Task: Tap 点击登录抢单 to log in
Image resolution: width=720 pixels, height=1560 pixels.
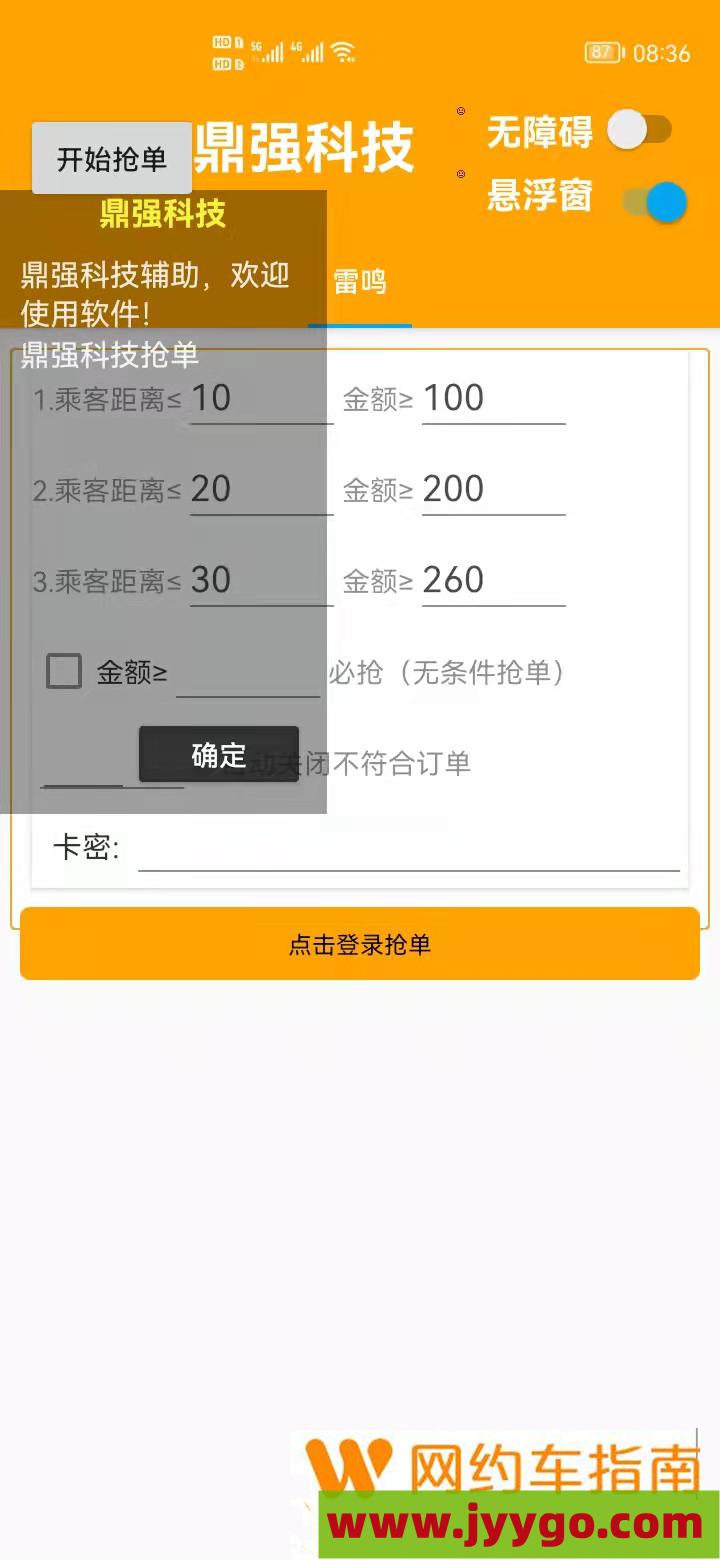Action: (x=360, y=943)
